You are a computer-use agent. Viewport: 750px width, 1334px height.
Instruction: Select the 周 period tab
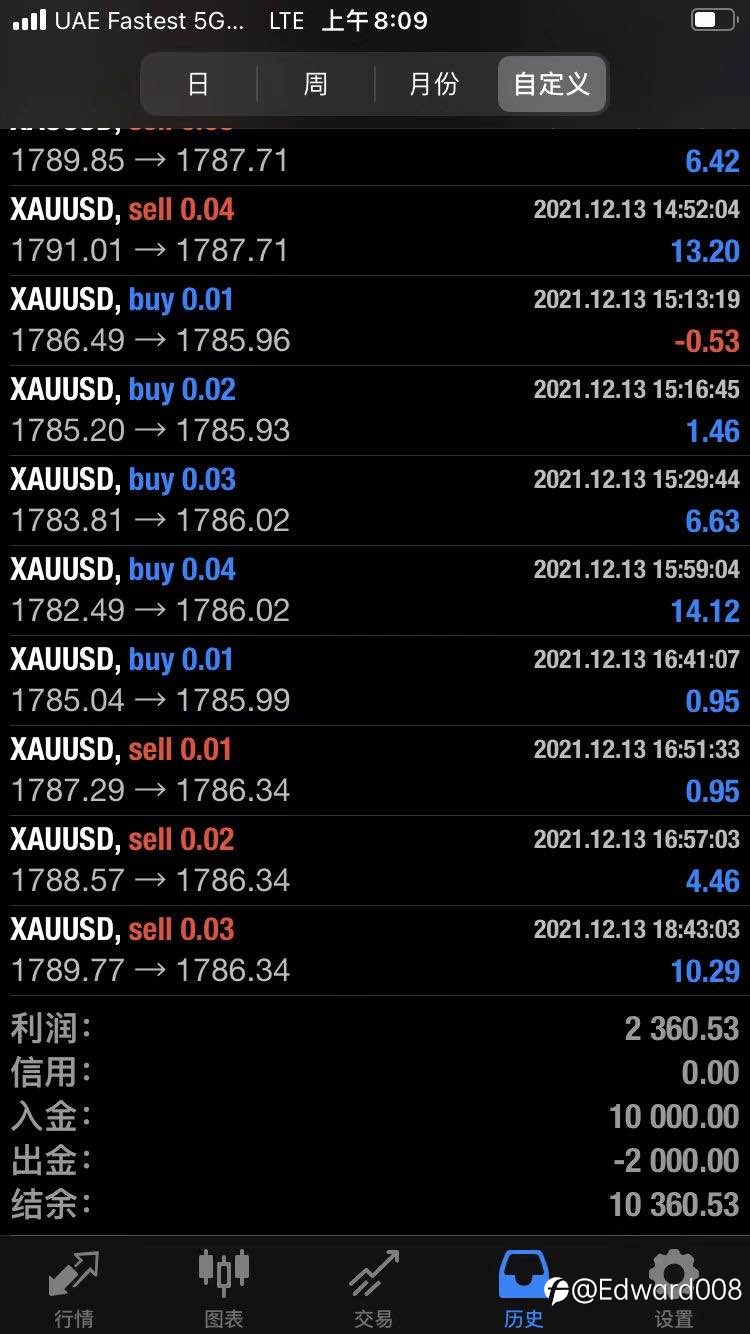coord(316,84)
